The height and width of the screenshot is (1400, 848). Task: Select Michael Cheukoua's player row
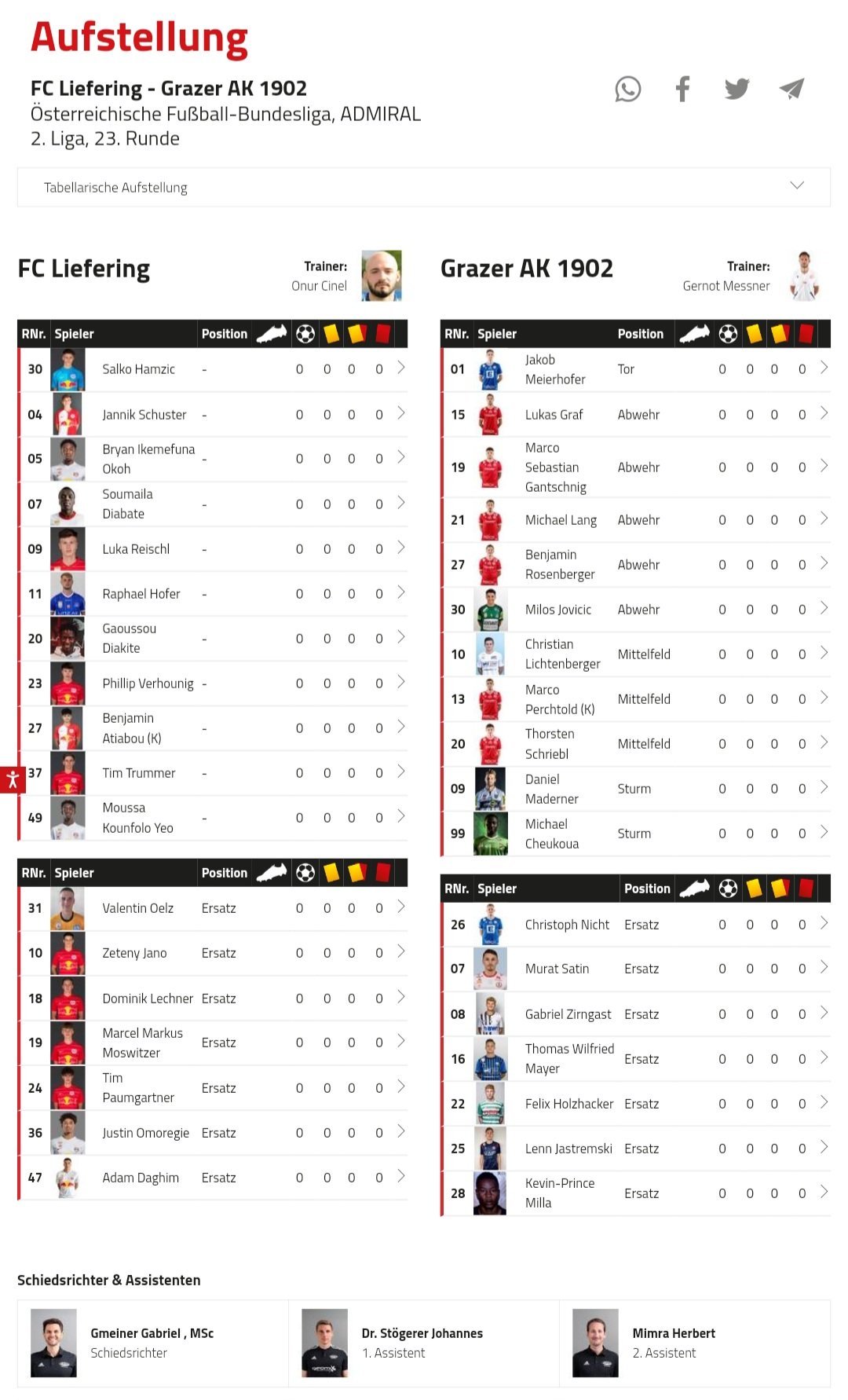click(x=635, y=834)
